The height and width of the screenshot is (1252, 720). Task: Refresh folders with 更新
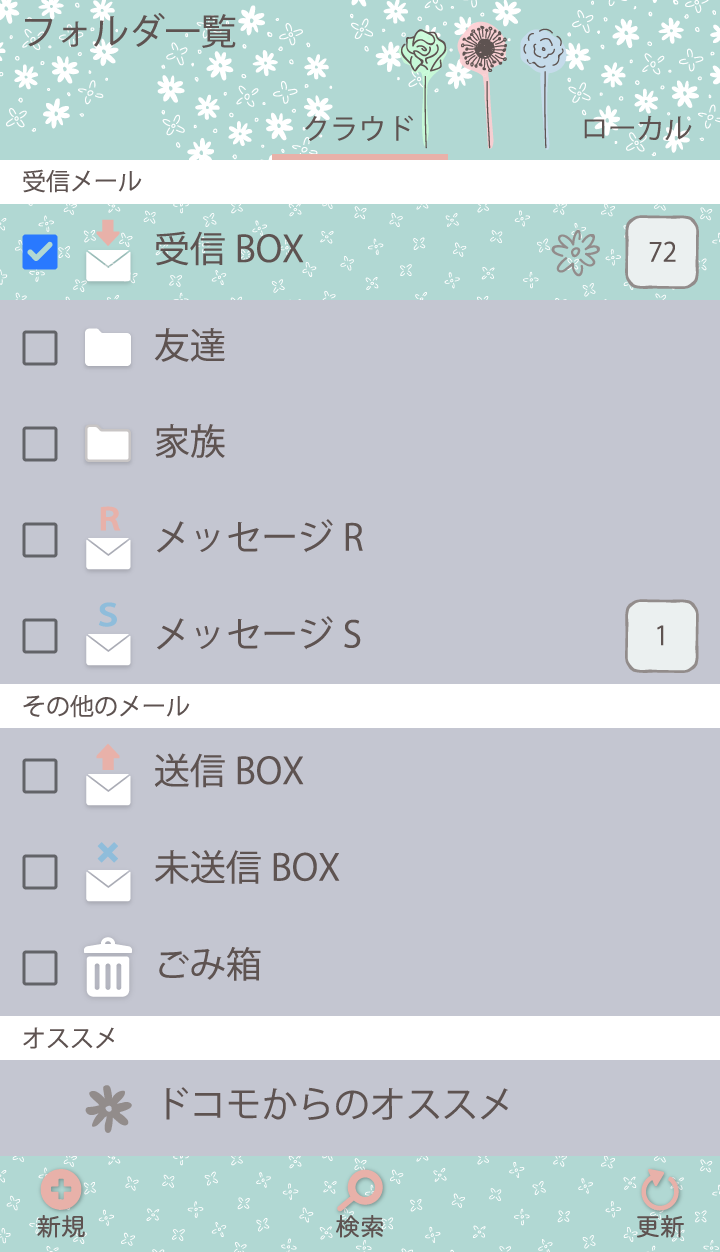click(x=660, y=1204)
